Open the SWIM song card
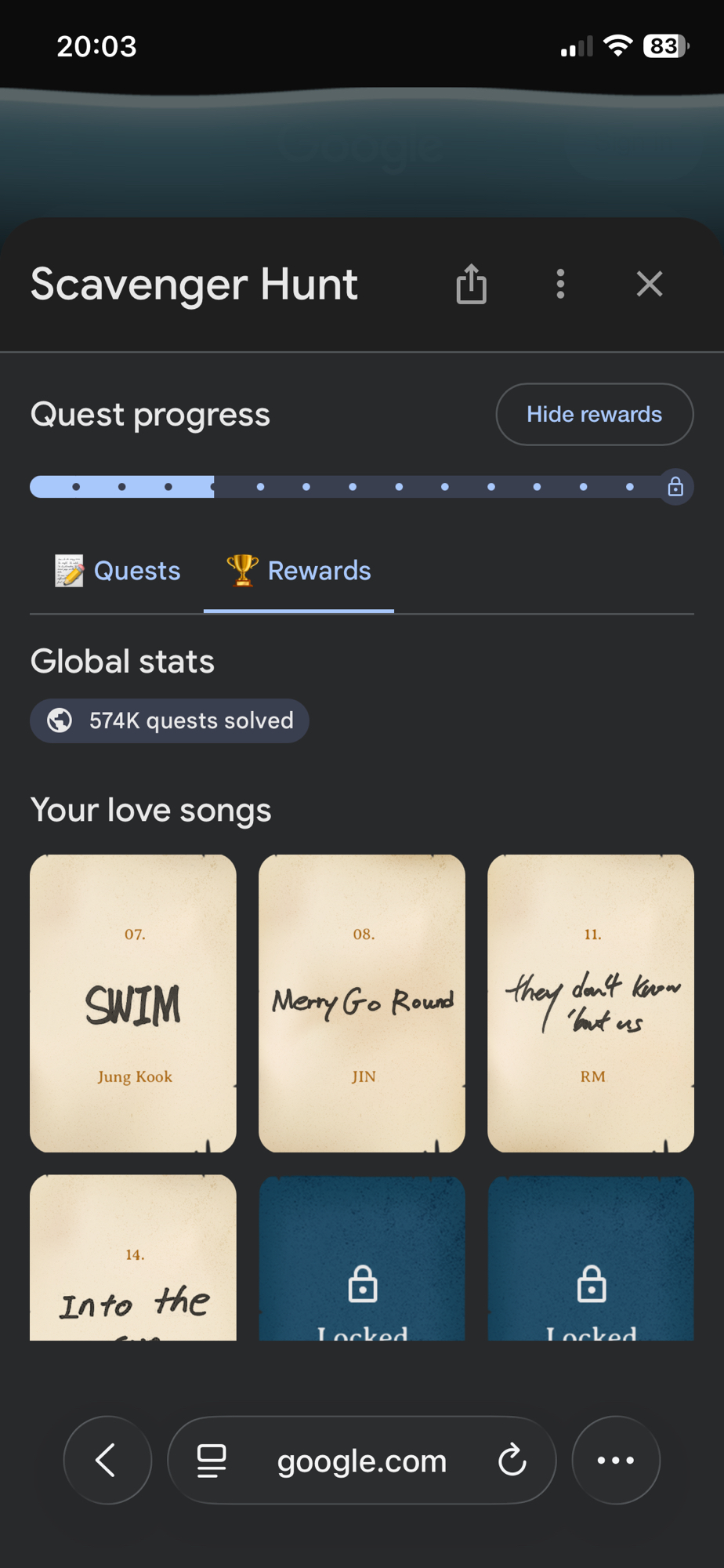Viewport: 724px width, 1568px height. point(133,1003)
